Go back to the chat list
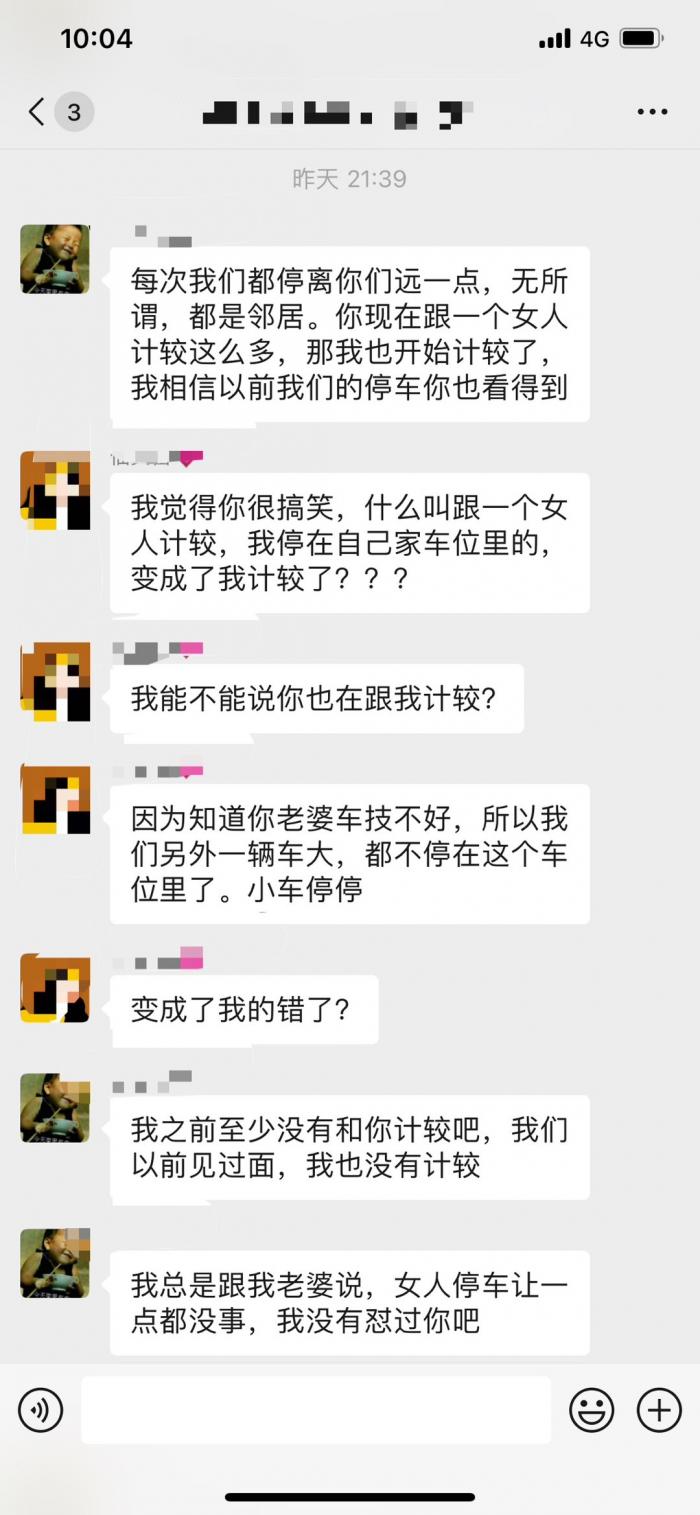 click(x=38, y=111)
